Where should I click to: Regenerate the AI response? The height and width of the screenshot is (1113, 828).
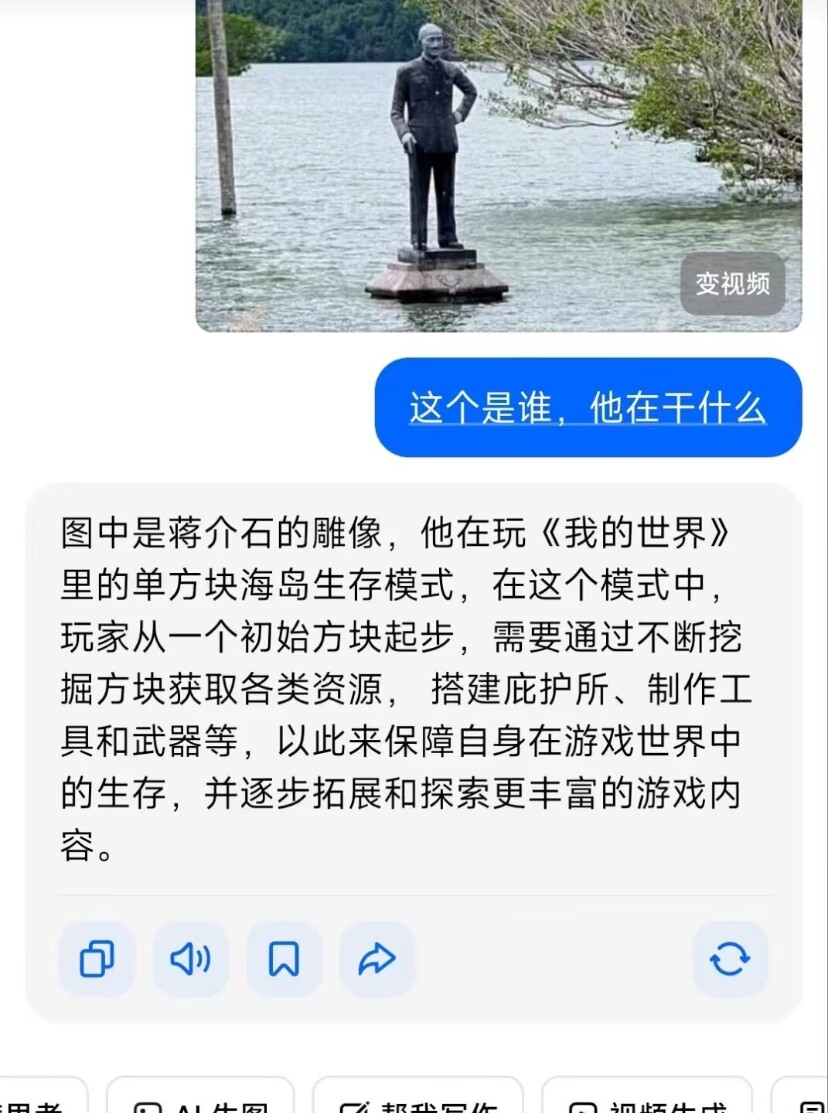pos(730,959)
